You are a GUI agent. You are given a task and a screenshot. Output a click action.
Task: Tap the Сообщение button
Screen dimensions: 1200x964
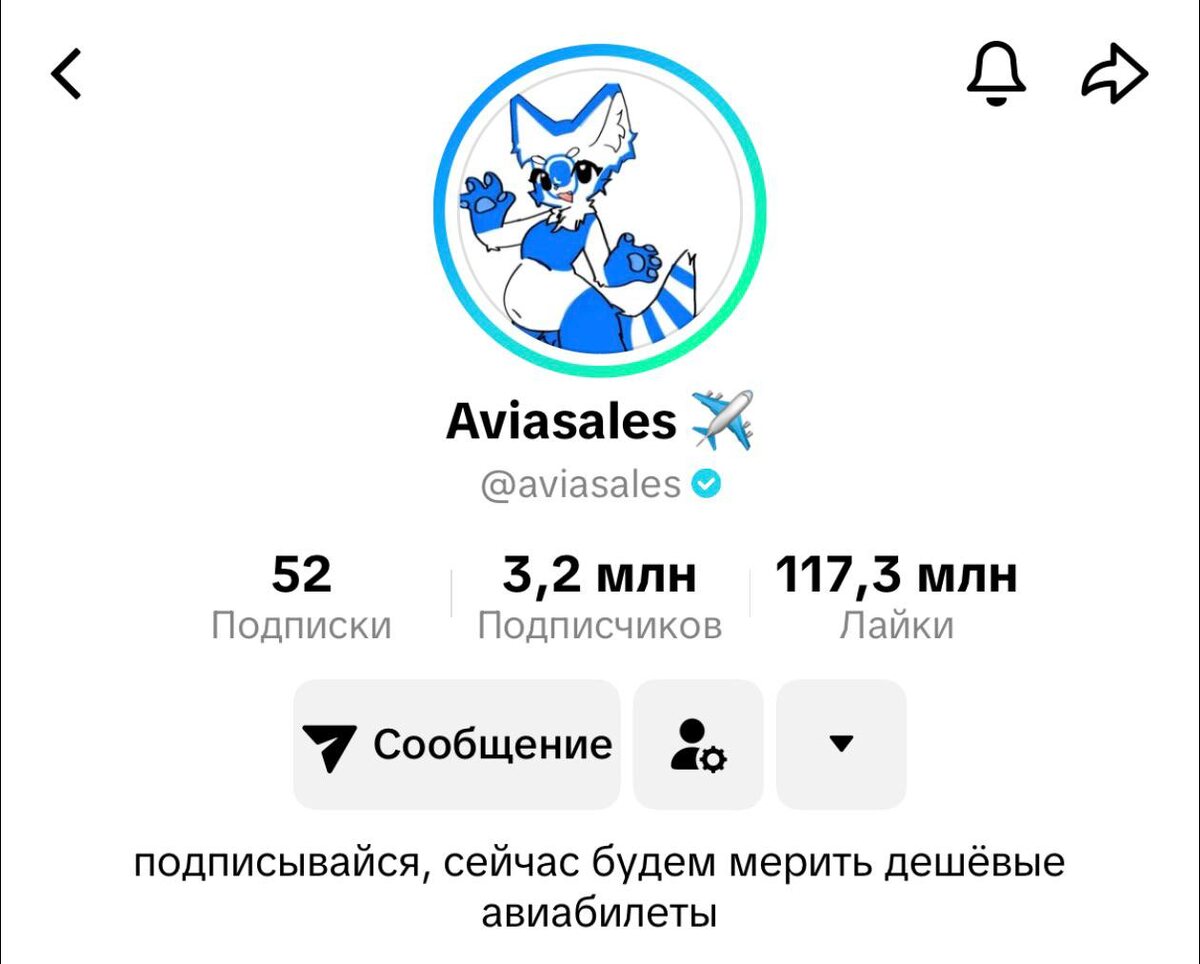(x=457, y=744)
